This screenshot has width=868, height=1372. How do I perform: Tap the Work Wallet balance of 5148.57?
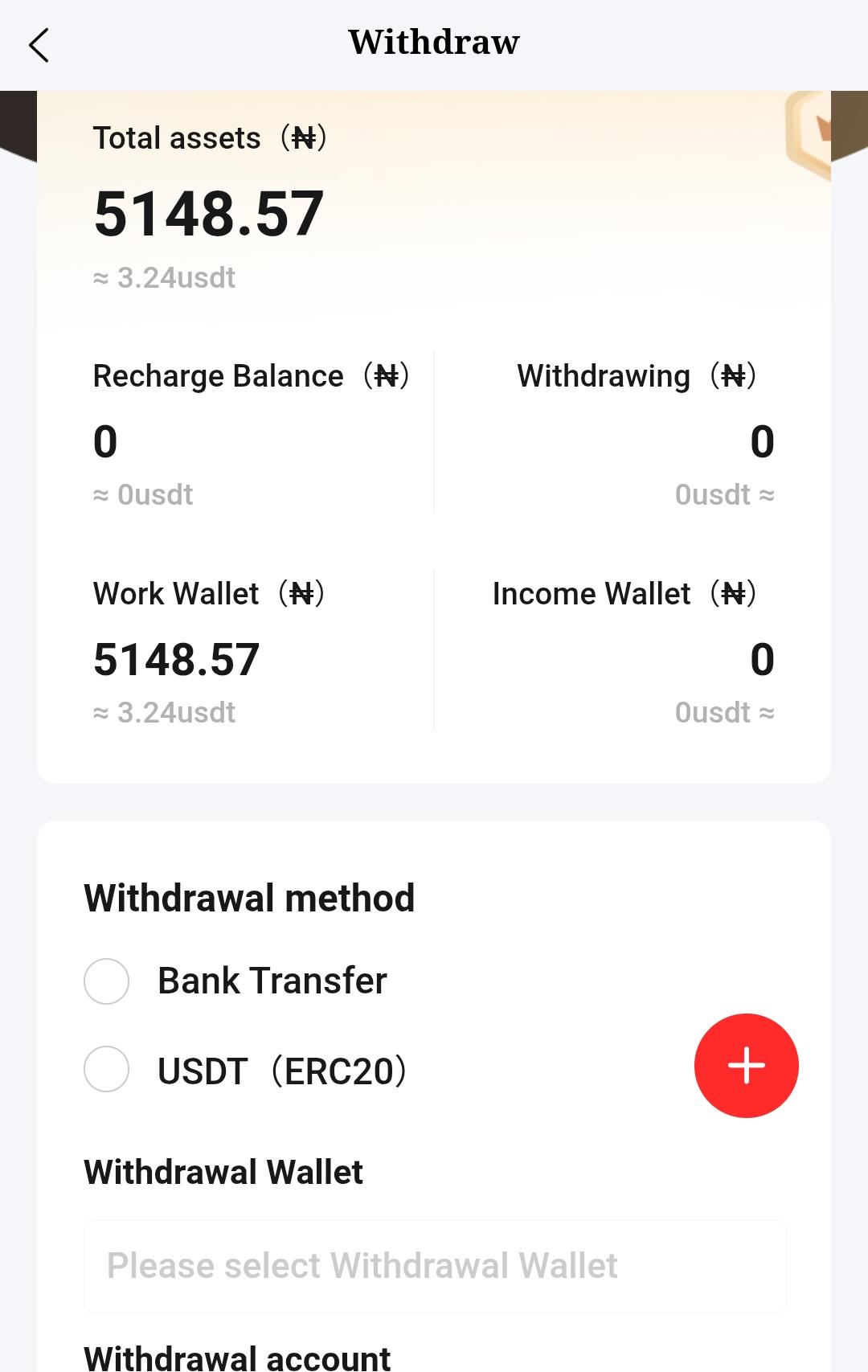(175, 659)
